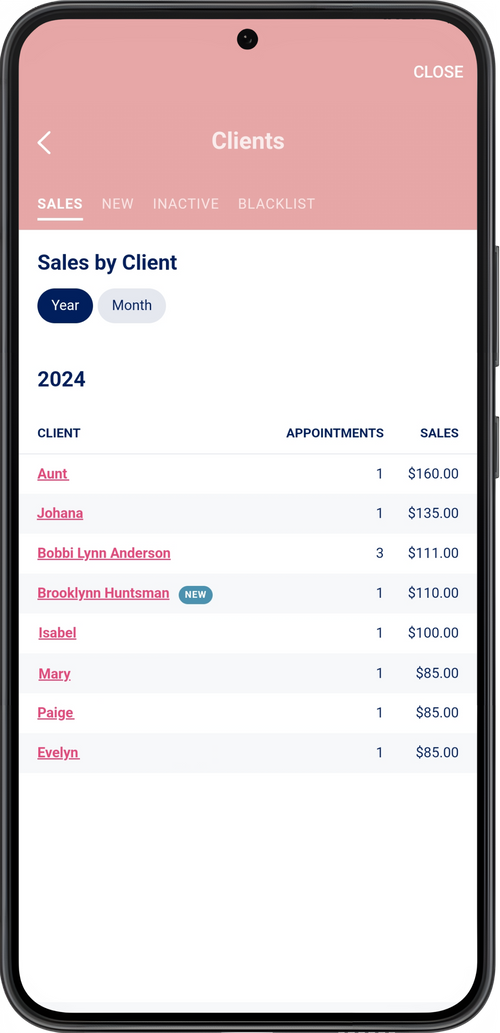The height and width of the screenshot is (1033, 500).
Task: Select the BLACKLIST tab
Action: (x=276, y=204)
